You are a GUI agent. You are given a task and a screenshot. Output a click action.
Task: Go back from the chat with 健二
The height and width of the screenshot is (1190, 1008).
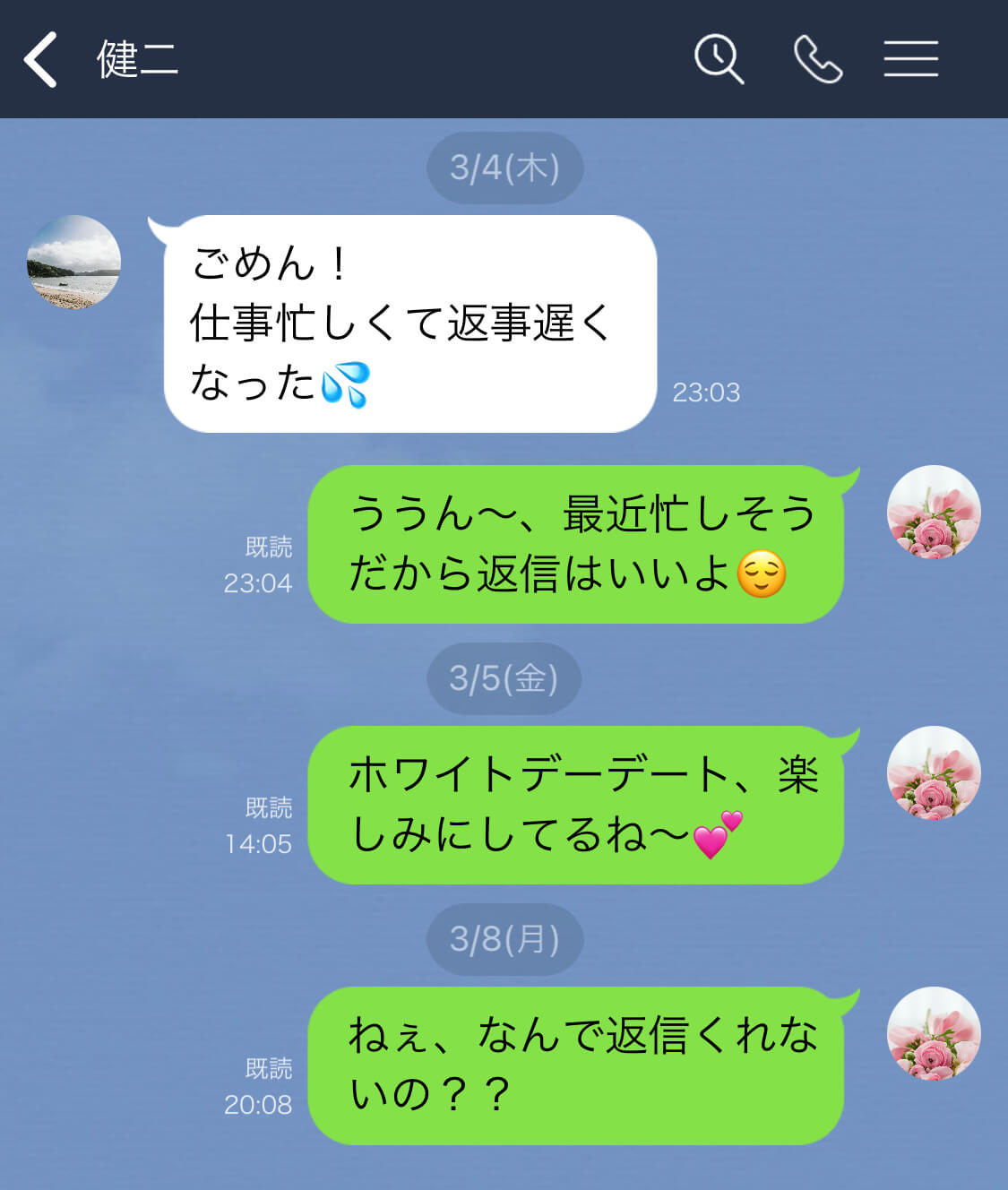[41, 60]
